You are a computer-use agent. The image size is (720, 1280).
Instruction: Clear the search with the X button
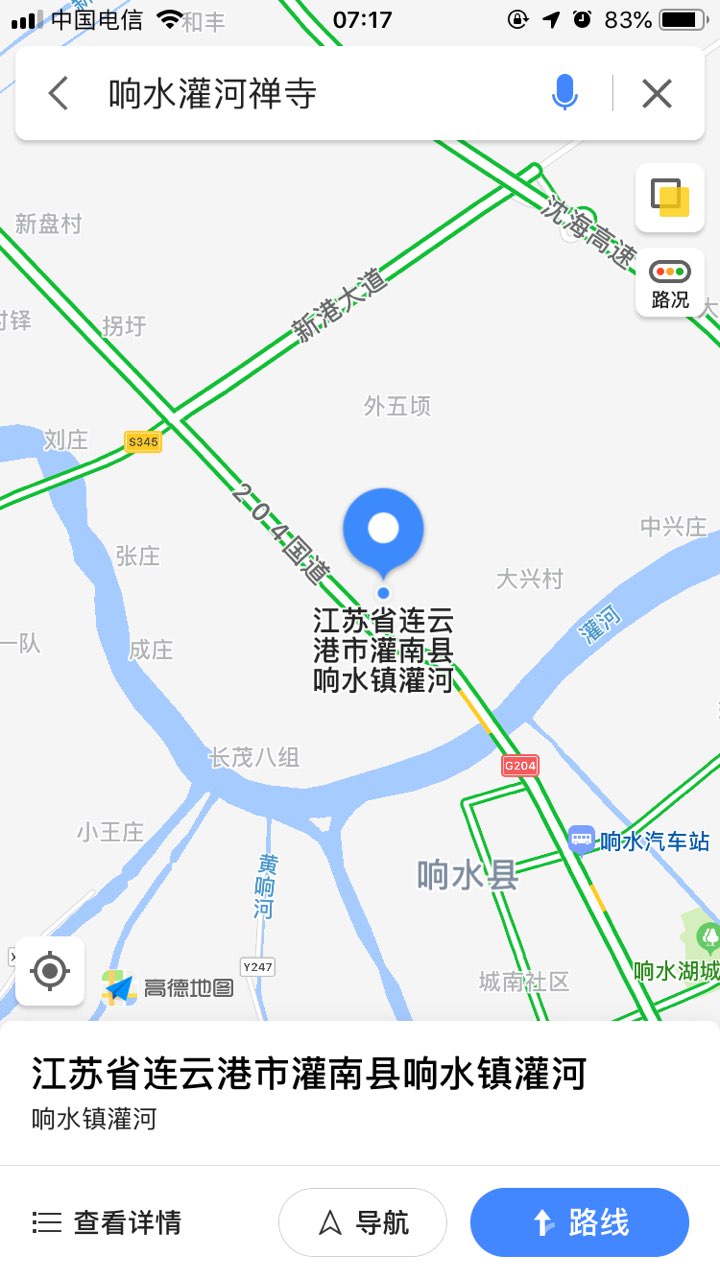(x=657, y=94)
